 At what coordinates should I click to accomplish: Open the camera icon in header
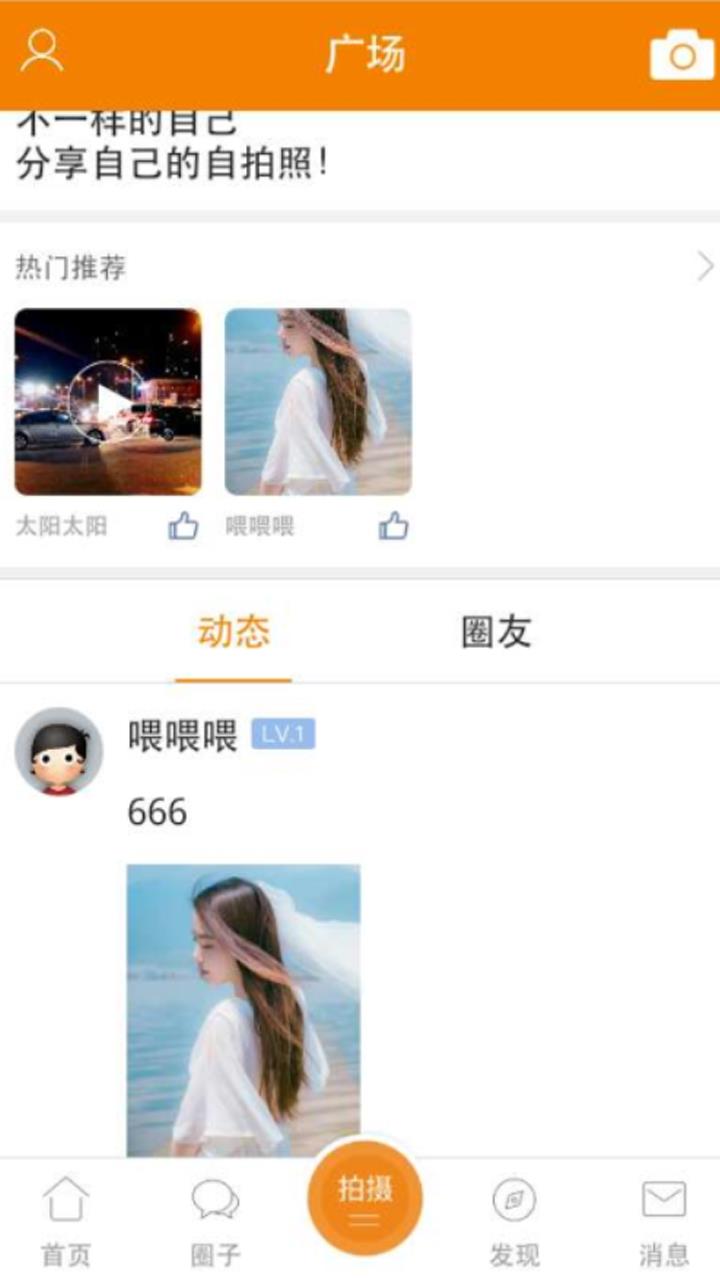pos(681,54)
